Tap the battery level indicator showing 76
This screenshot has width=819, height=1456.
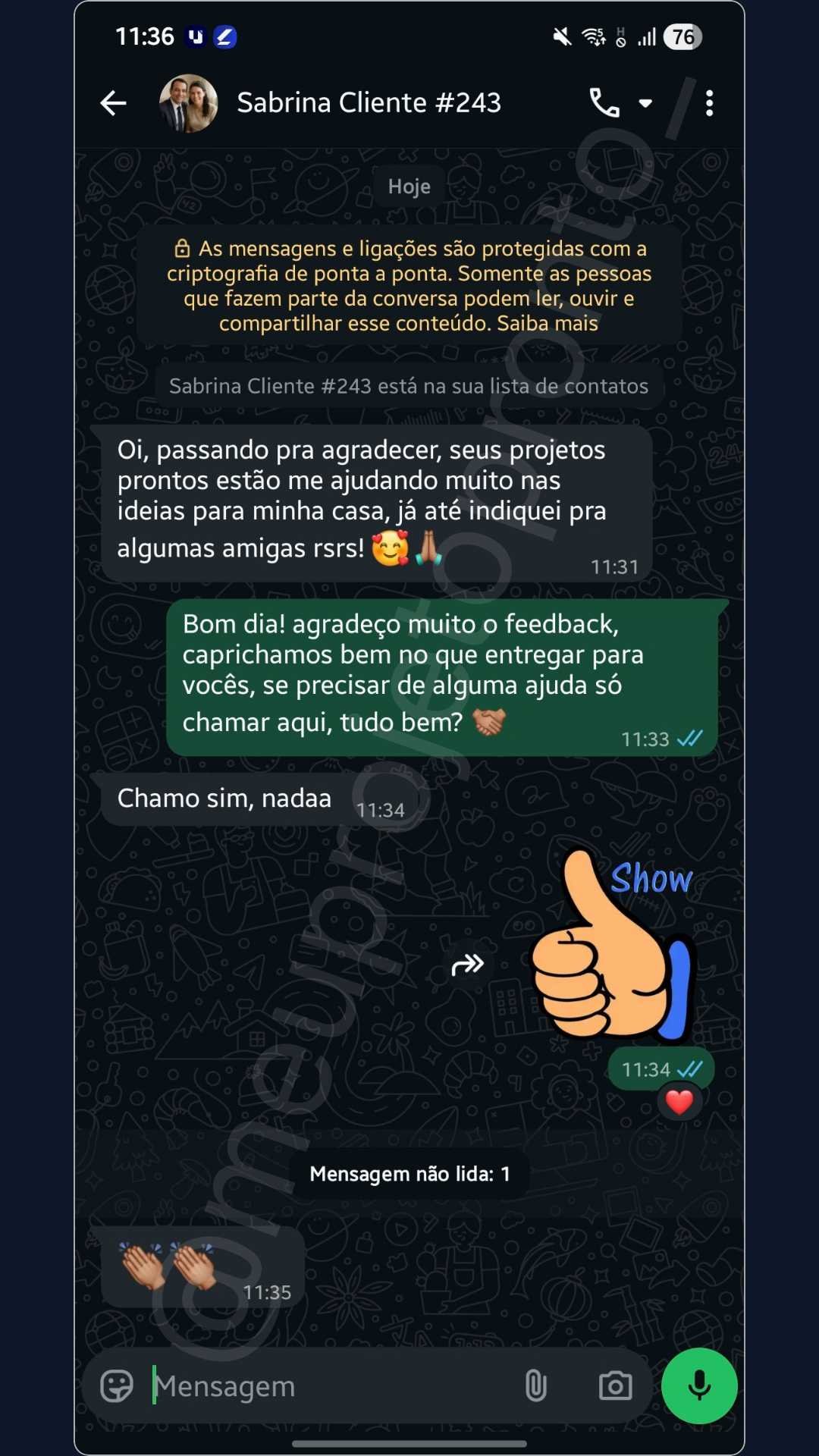click(680, 36)
